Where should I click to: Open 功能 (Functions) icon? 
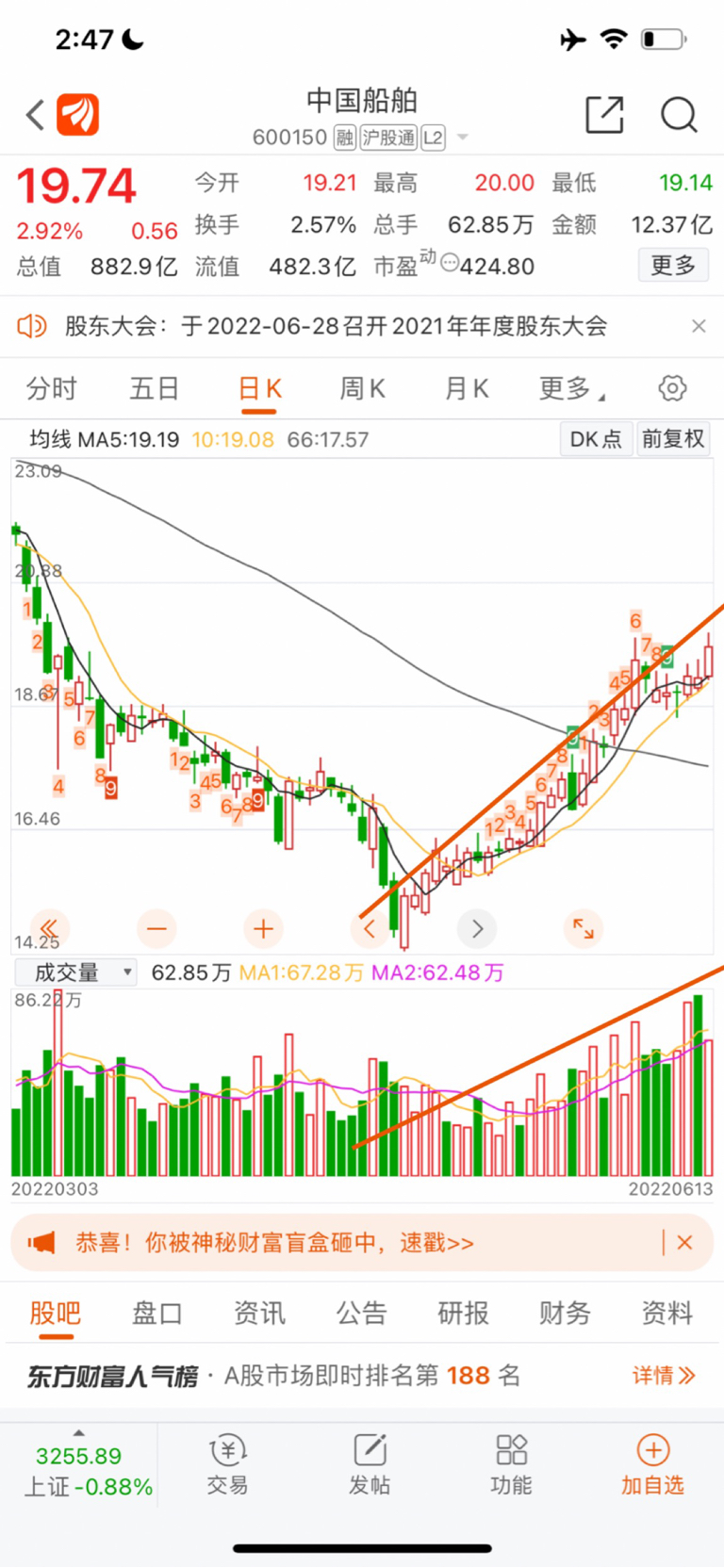coord(511,1465)
